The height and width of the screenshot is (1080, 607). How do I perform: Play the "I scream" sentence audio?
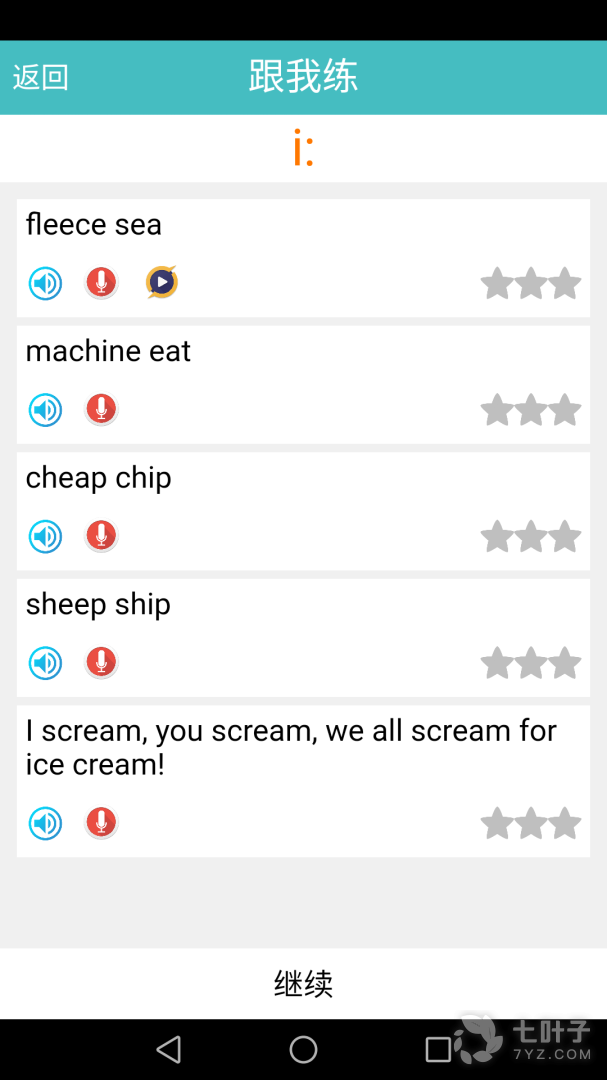[45, 824]
